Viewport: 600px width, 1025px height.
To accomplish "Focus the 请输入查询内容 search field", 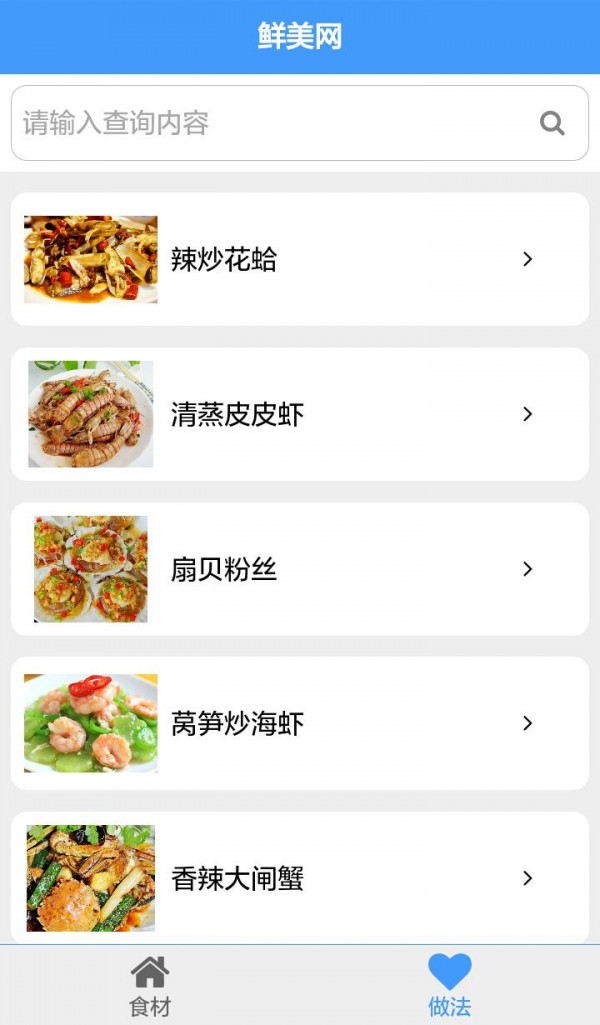I will 270,123.
